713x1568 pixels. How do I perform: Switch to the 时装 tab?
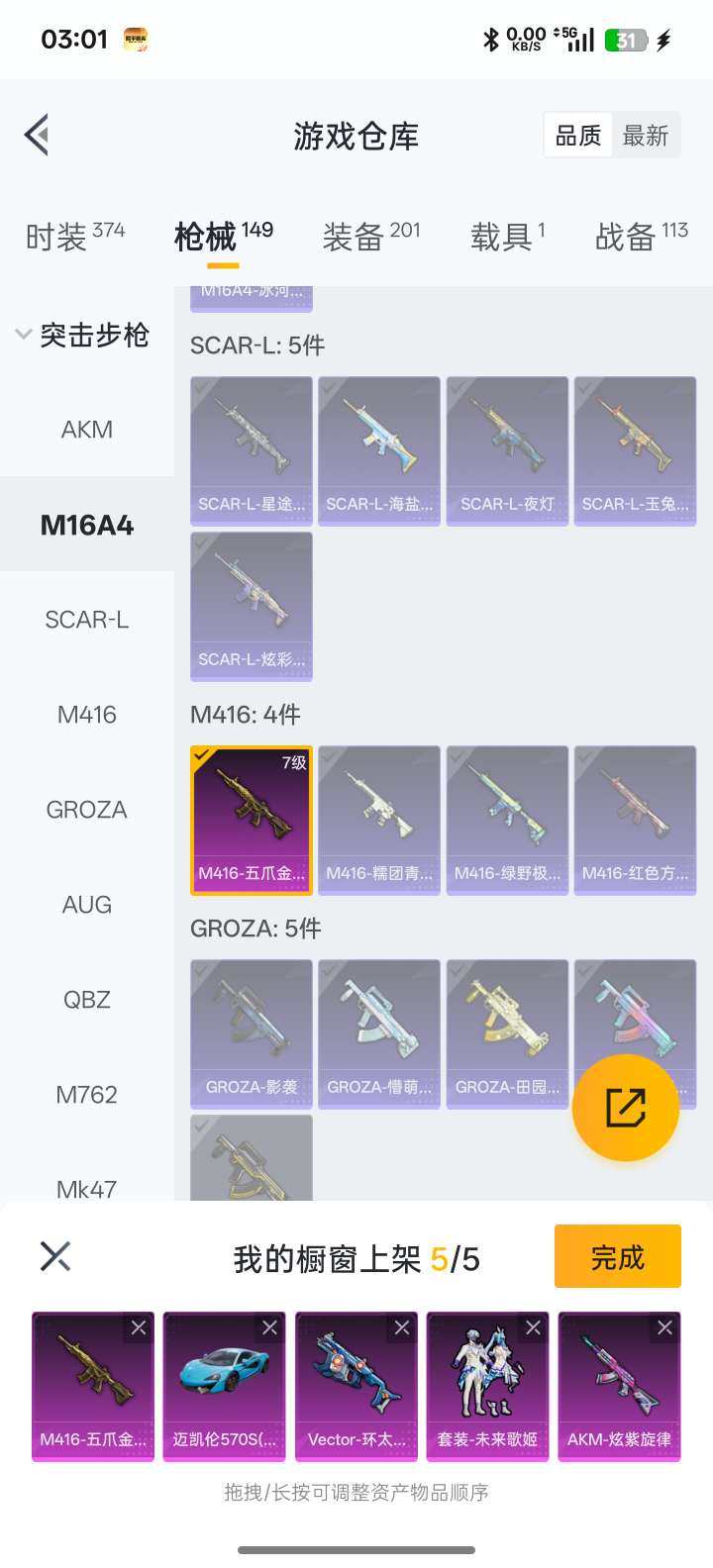click(x=74, y=237)
